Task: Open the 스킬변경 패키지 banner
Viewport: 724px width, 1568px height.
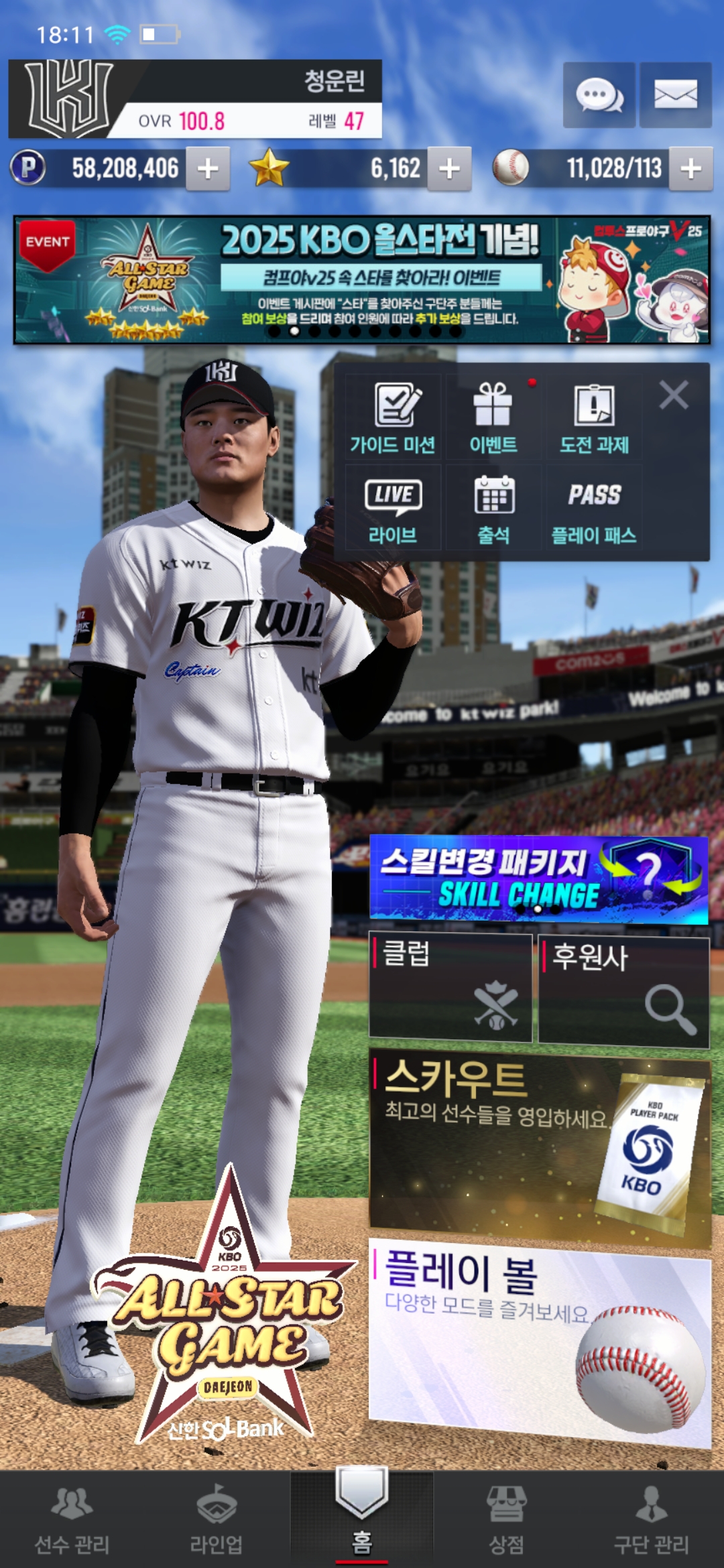Action: click(x=539, y=878)
